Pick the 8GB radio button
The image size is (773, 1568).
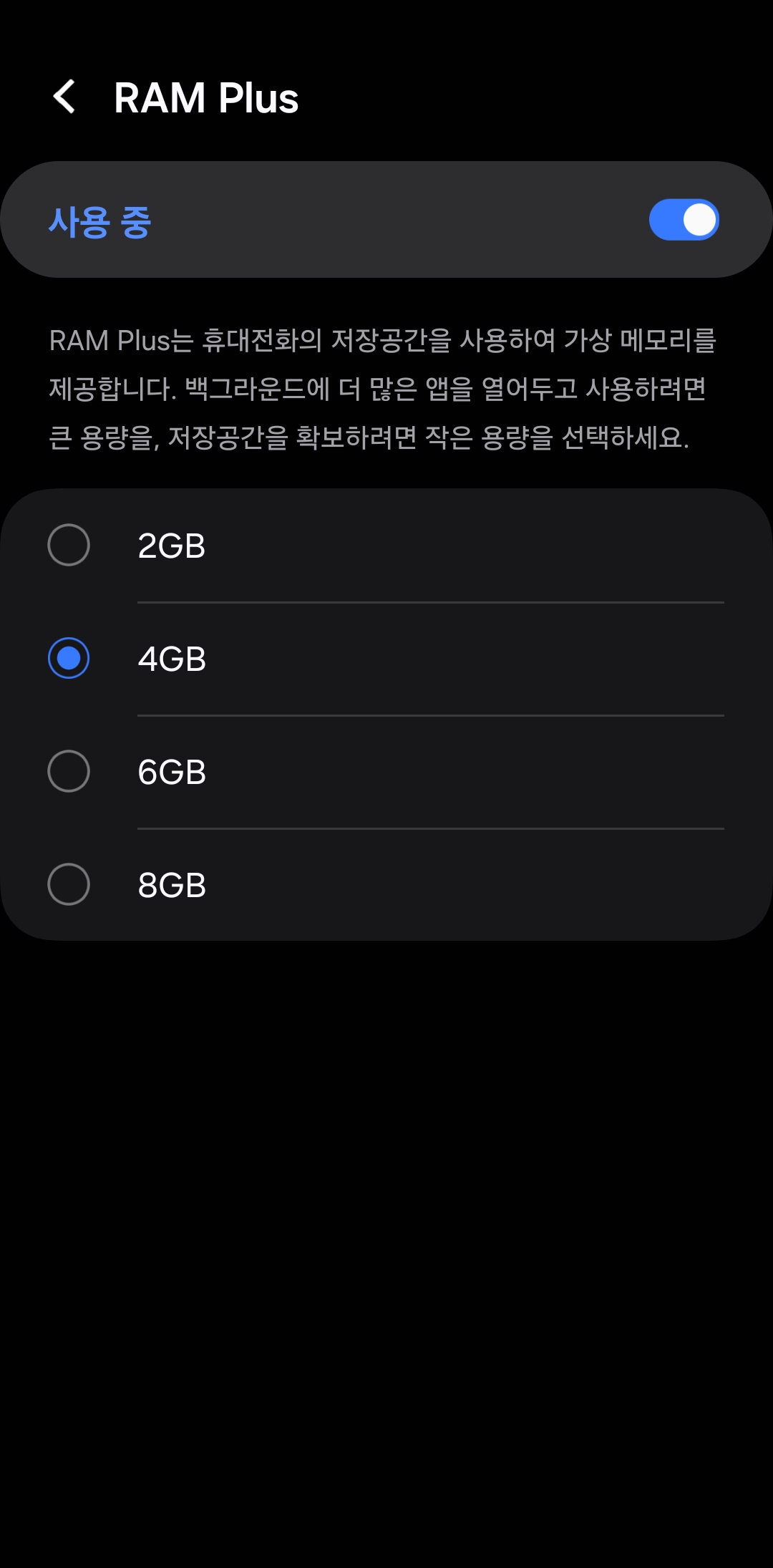coord(69,885)
